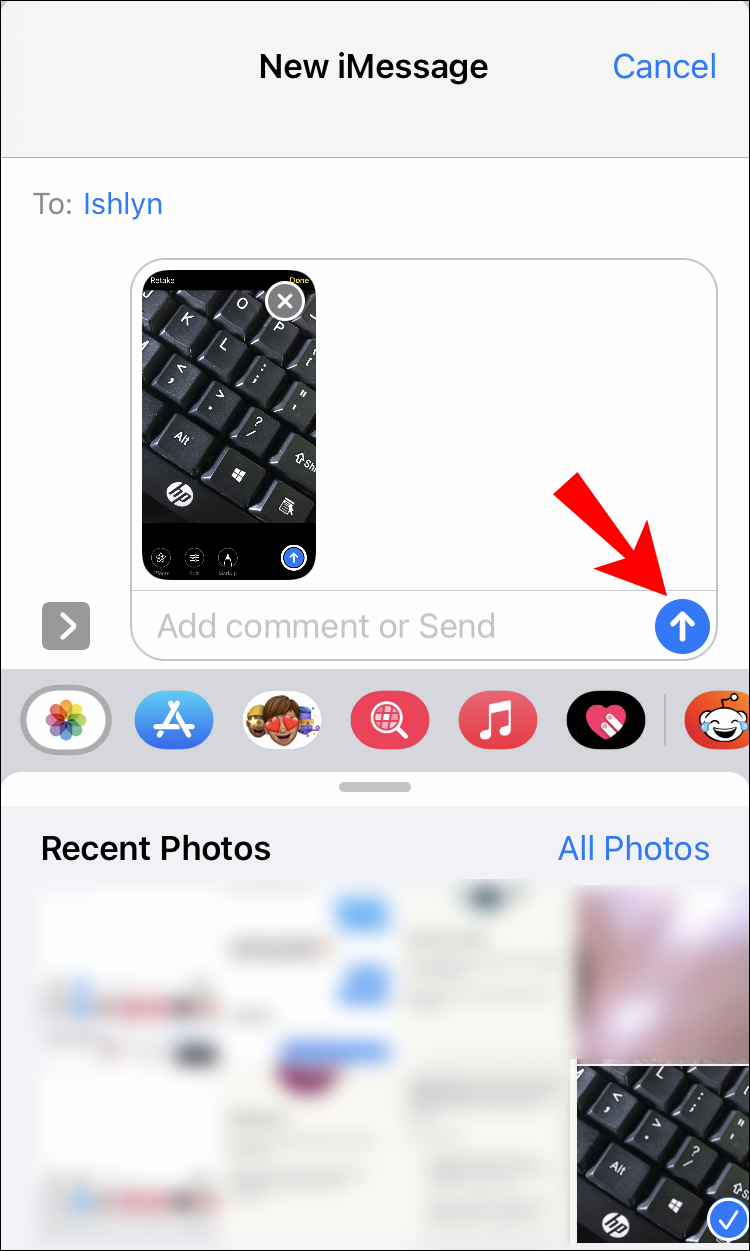Open the App Store iMessage app

[x=174, y=719]
